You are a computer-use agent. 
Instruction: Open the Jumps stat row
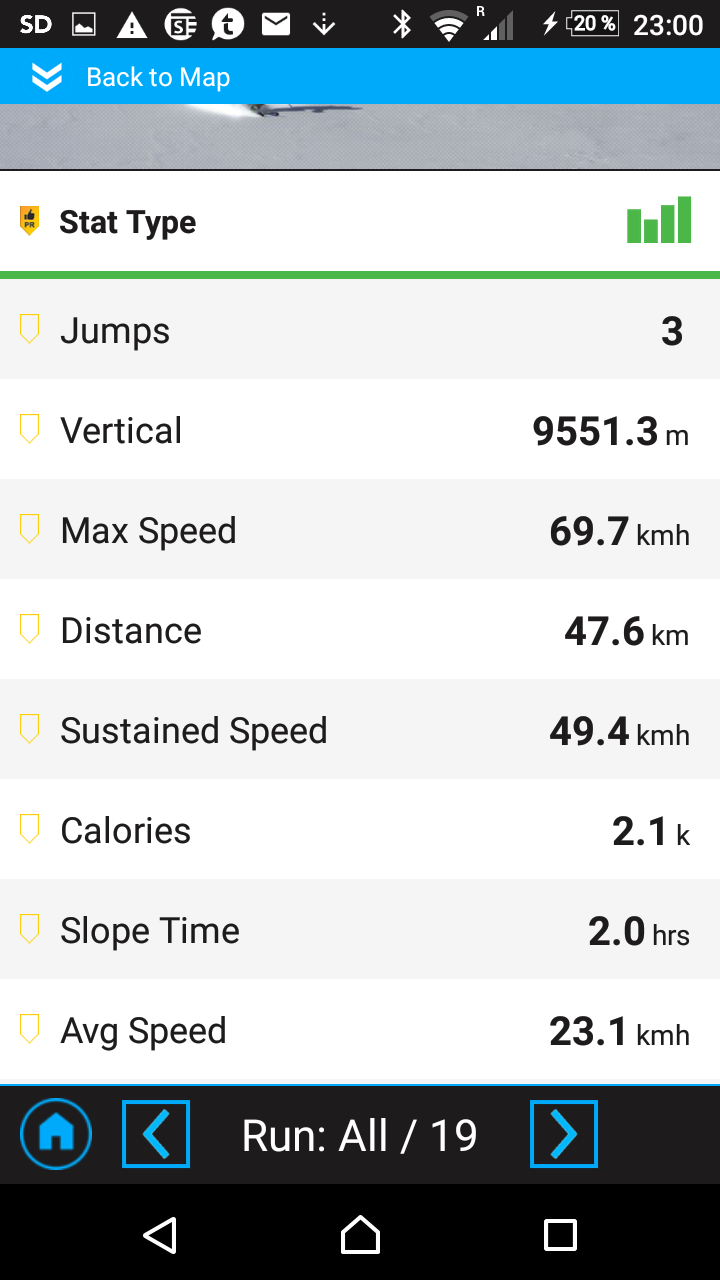pos(360,330)
